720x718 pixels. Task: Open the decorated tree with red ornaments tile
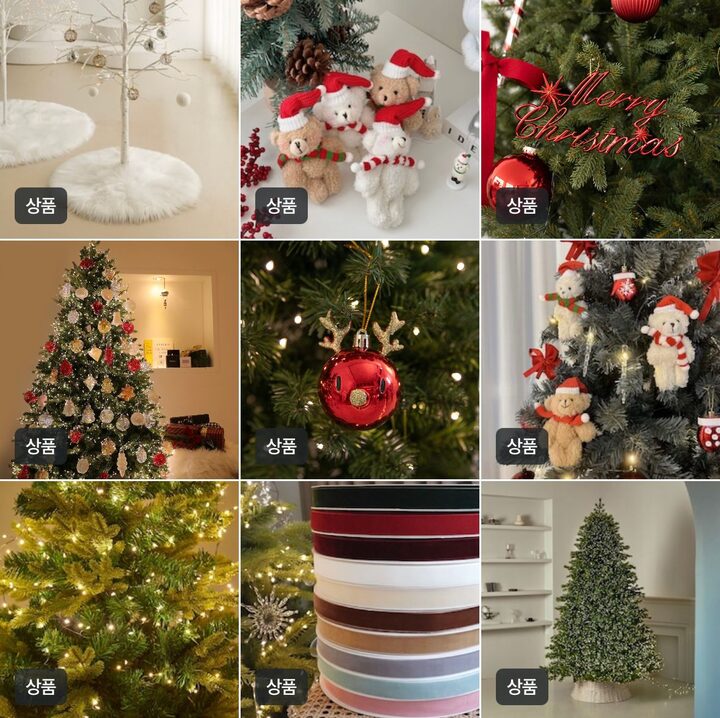[x=119, y=359]
